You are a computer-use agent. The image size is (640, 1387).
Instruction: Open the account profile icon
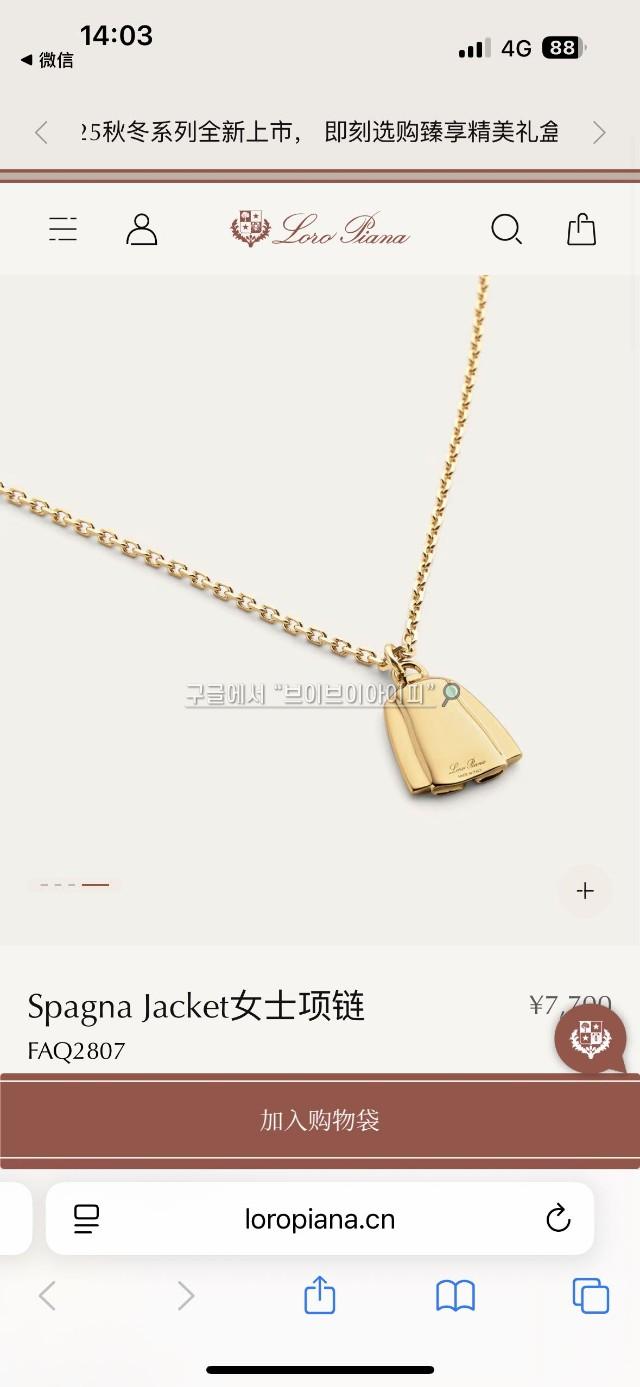[142, 230]
